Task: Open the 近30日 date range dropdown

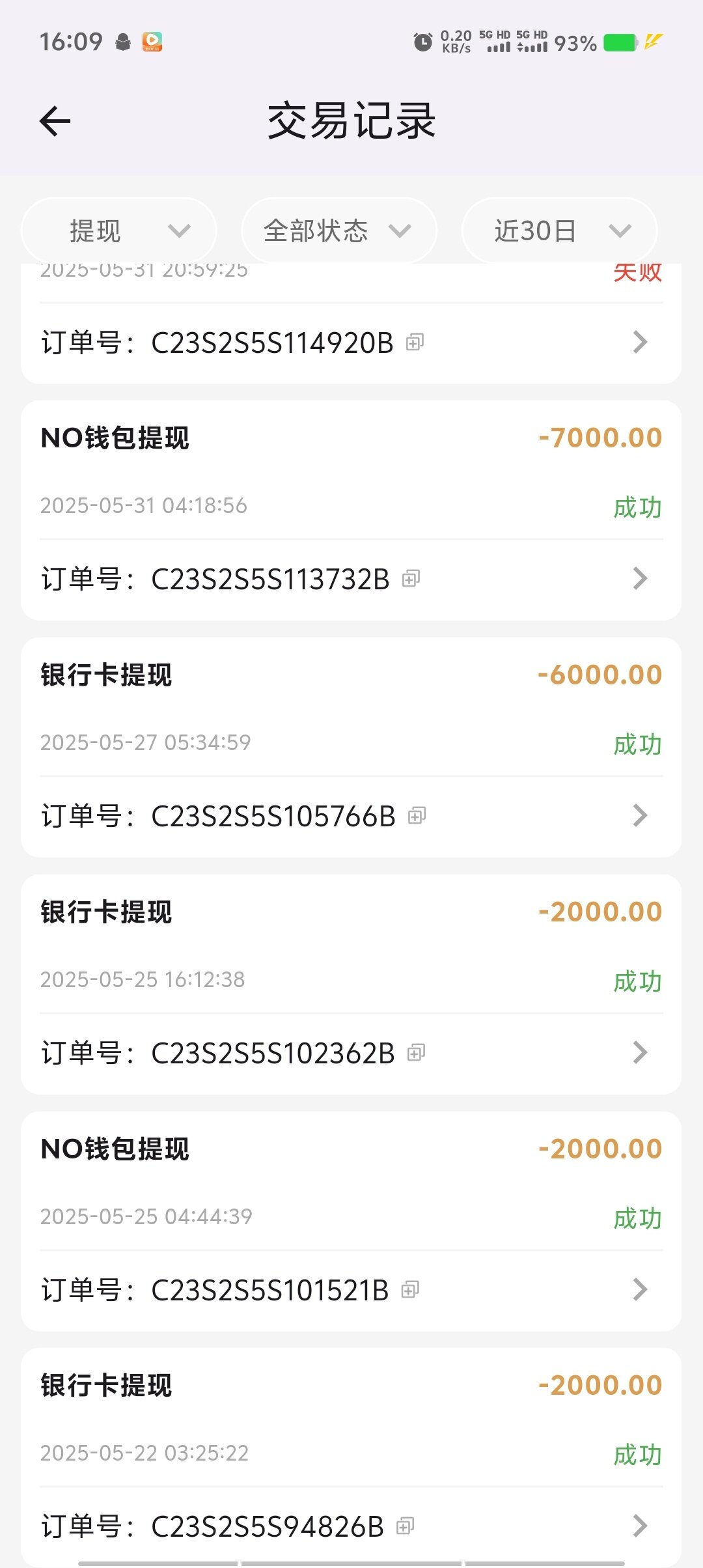Action: [559, 231]
